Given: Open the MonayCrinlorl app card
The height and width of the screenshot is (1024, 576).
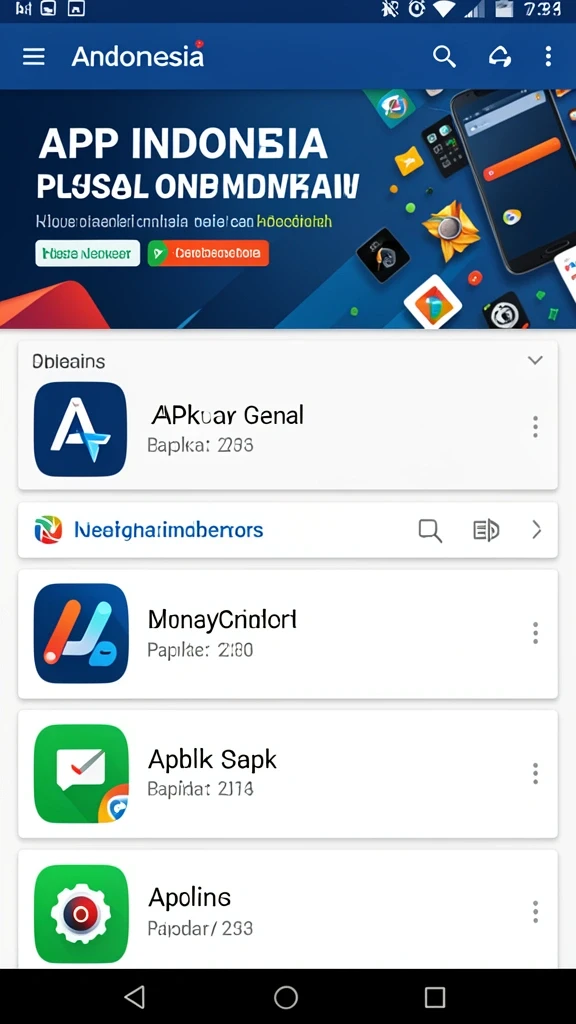Looking at the screenshot, I should tap(288, 633).
